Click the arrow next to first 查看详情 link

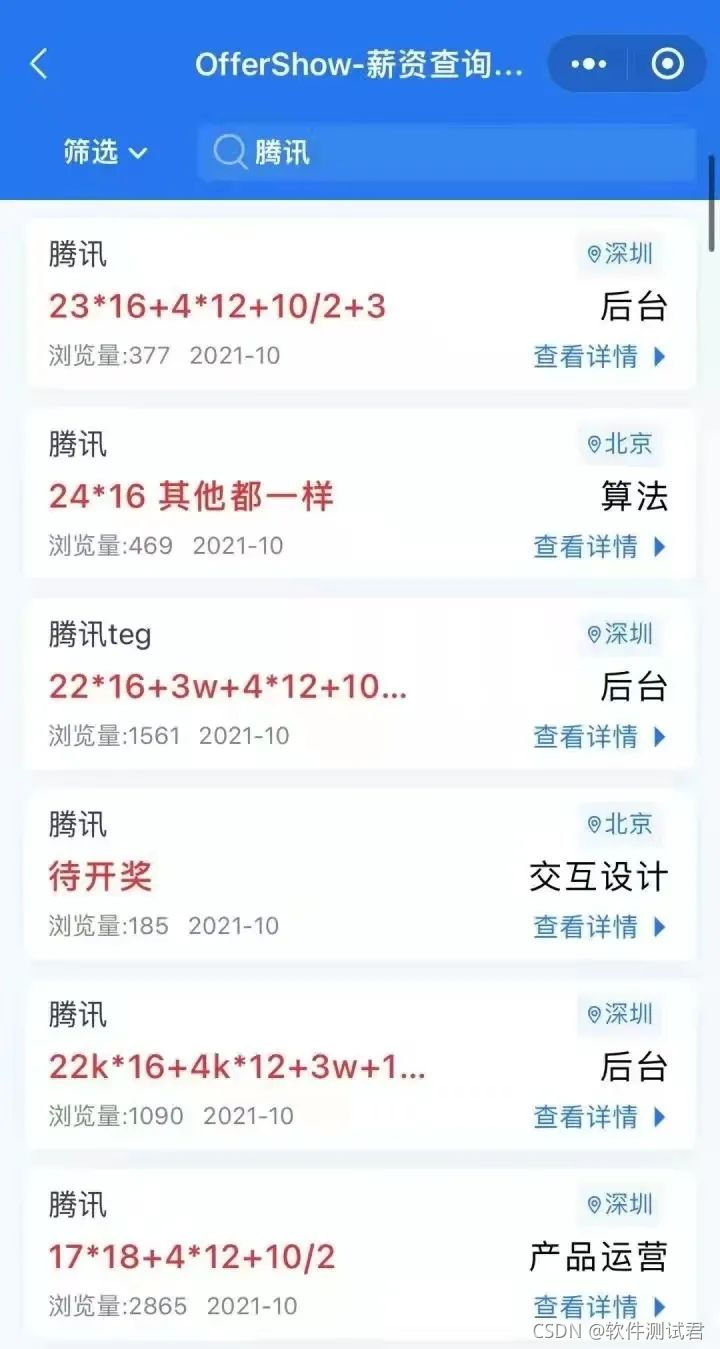click(658, 357)
